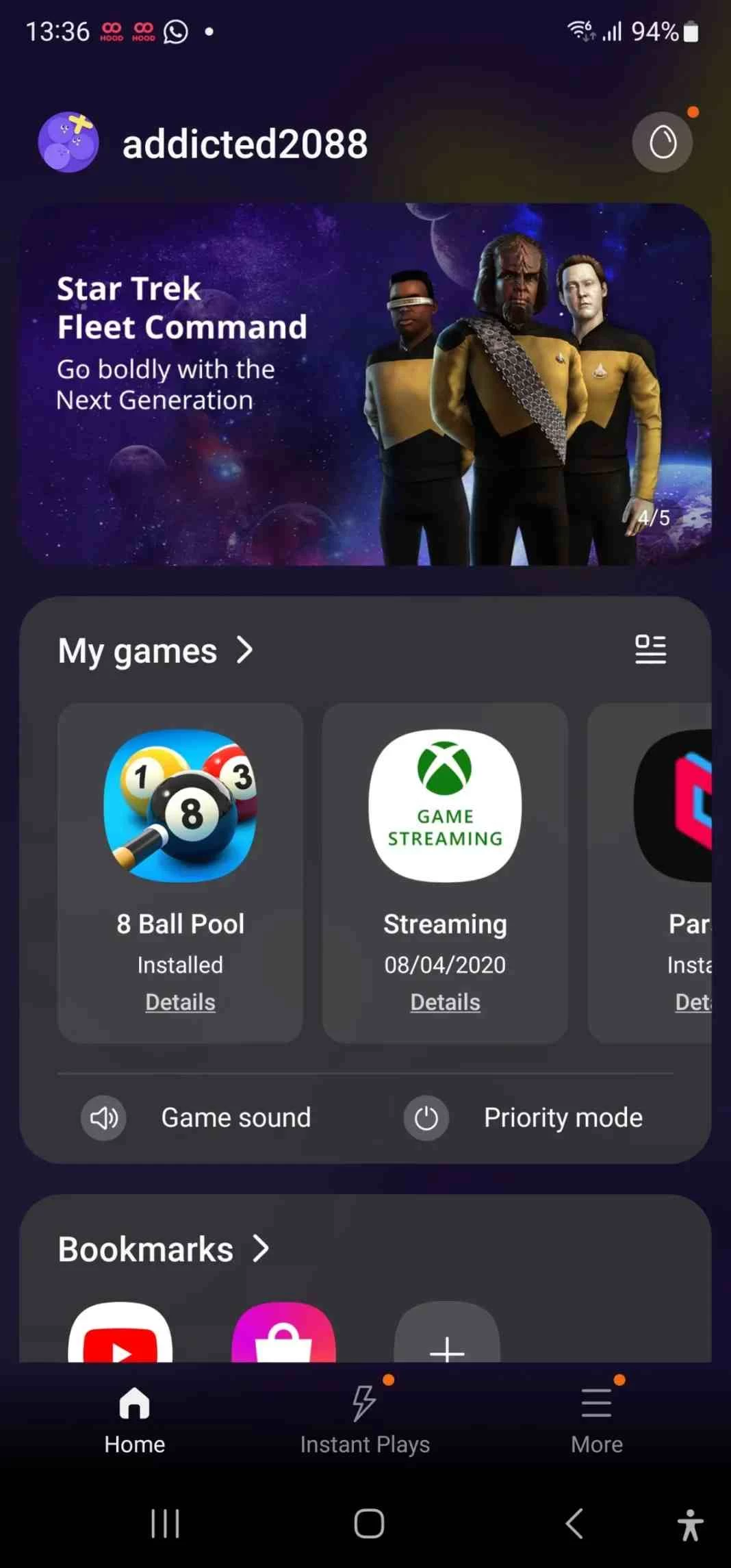Switch My games to list view

pos(650,649)
